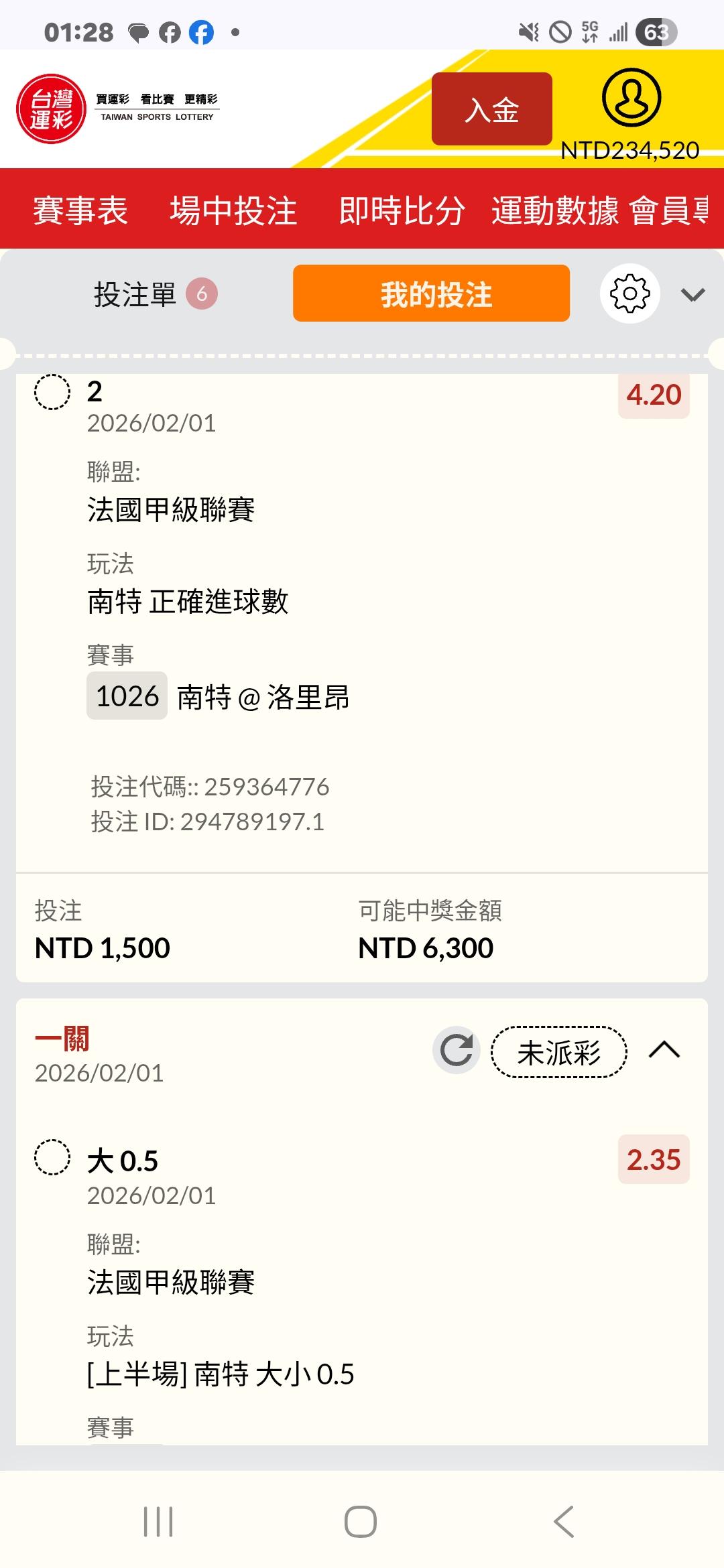Open the bet slip settings gear

[x=629, y=293]
